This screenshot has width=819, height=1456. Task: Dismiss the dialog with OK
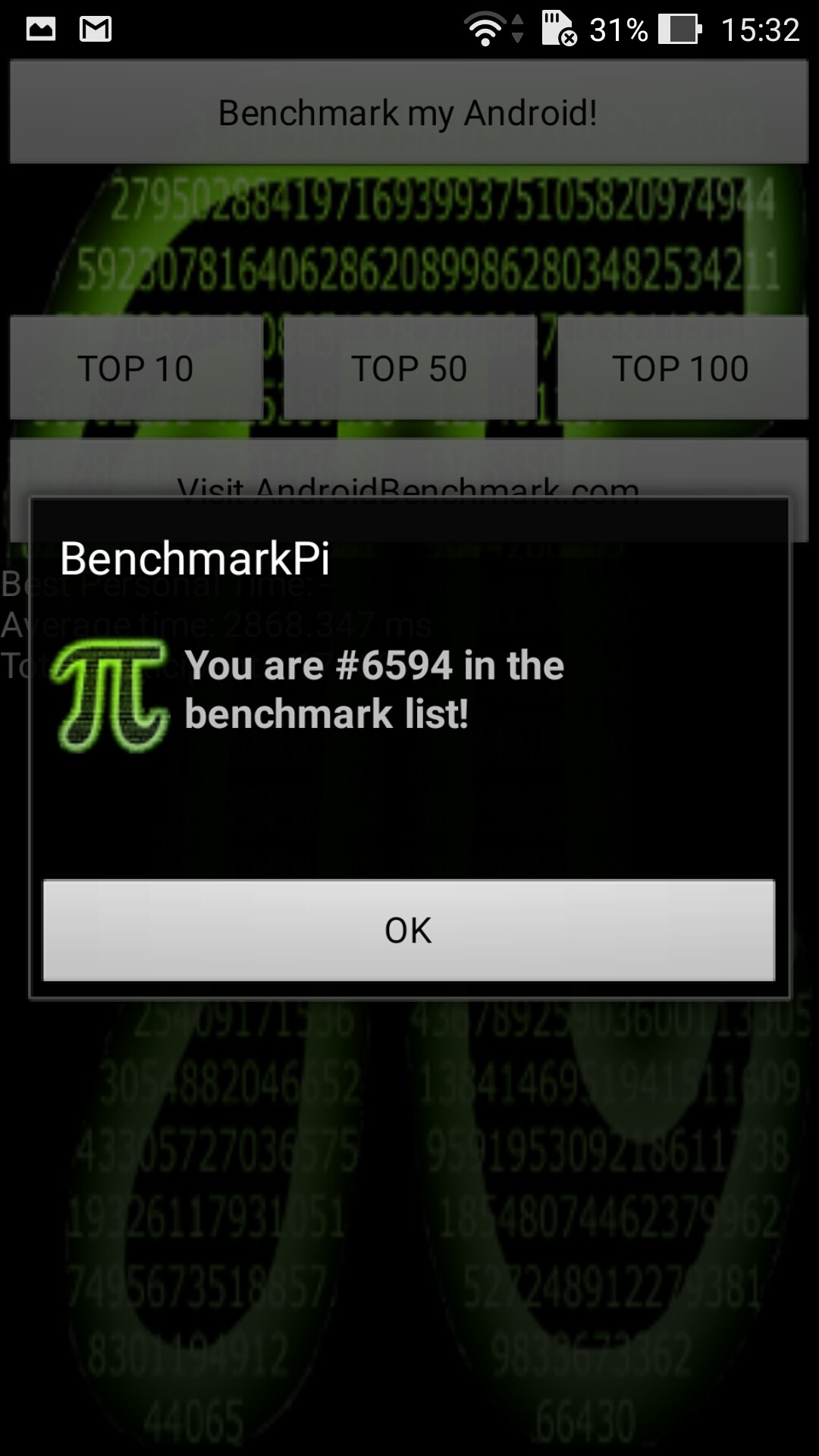[x=409, y=930]
